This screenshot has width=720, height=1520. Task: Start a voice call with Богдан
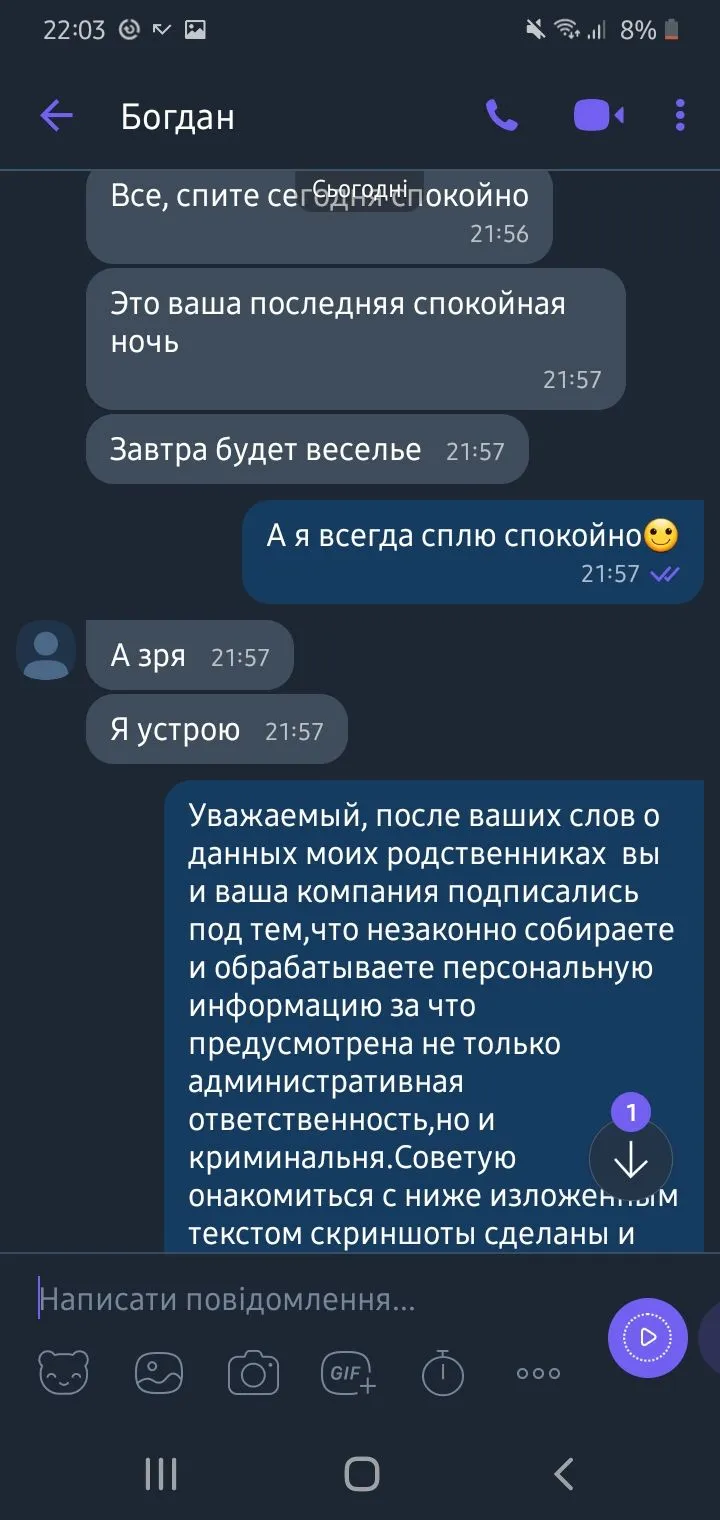pyautogui.click(x=502, y=116)
